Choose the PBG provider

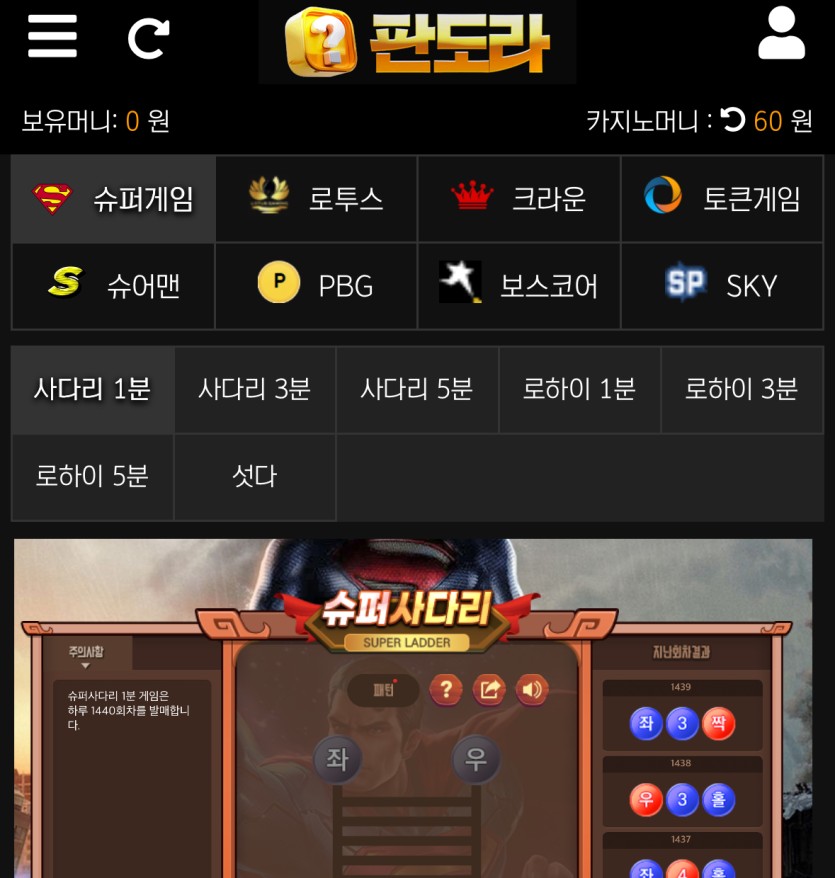[316, 286]
